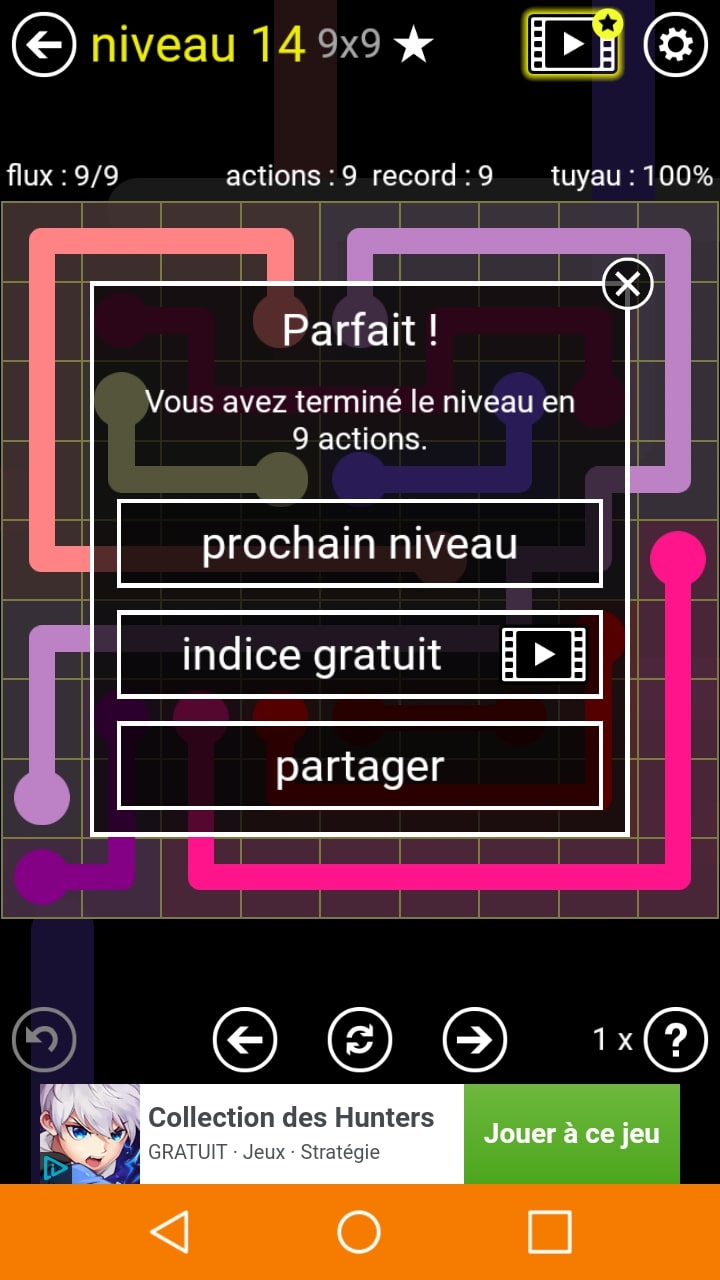
Task: Open the Collection des Hunters ad
Action: pos(290,1133)
